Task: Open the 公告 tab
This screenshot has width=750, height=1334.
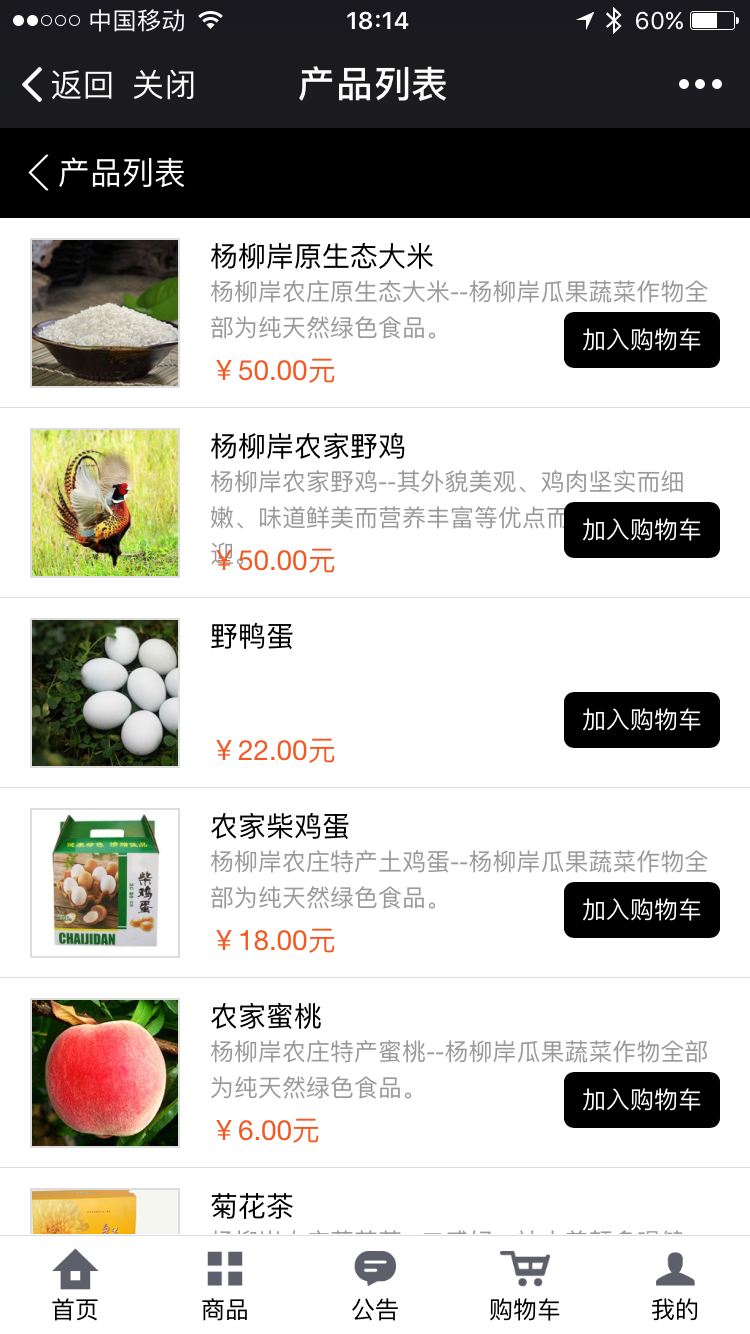Action: [375, 1286]
